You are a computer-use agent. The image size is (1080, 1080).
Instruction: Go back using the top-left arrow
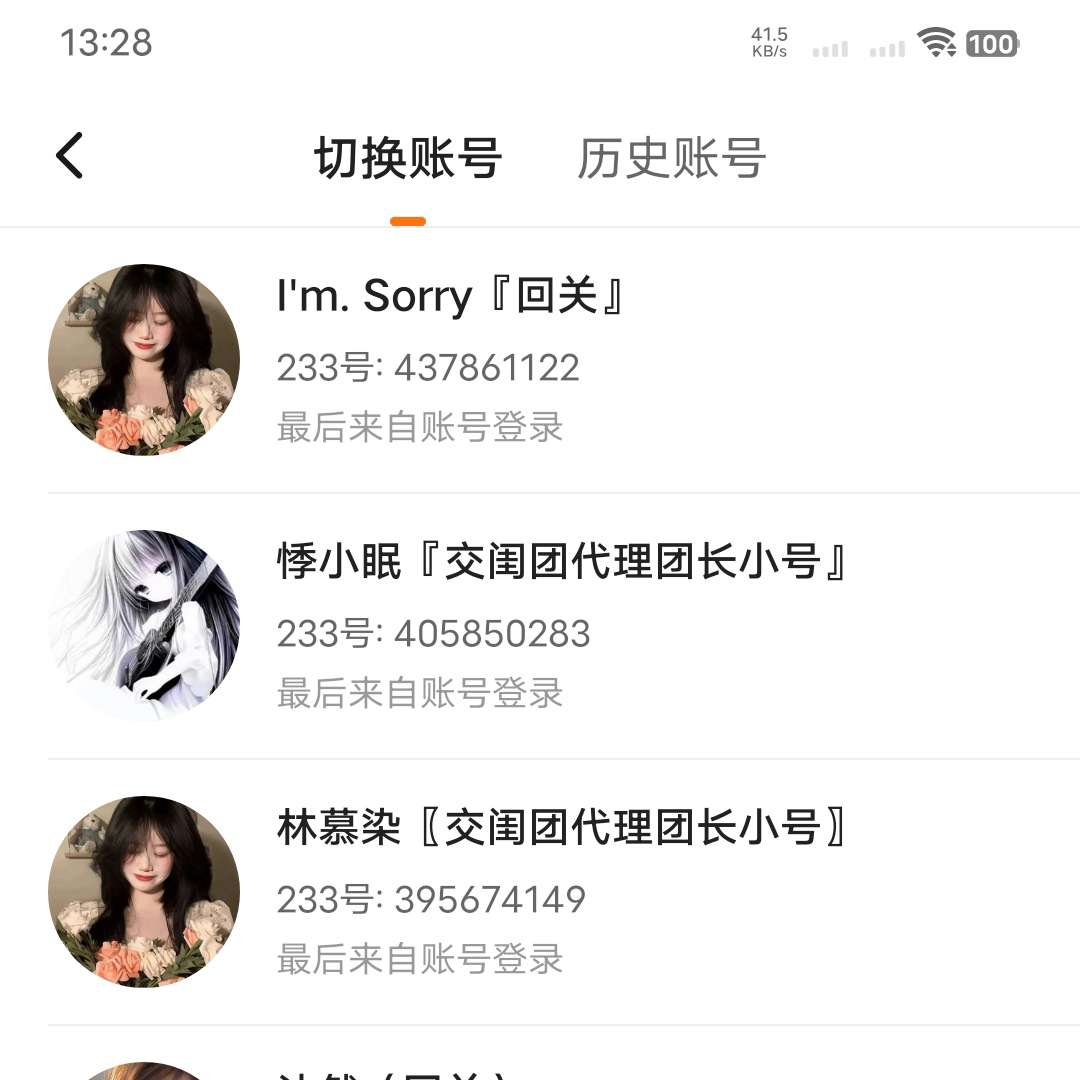pyautogui.click(x=70, y=156)
